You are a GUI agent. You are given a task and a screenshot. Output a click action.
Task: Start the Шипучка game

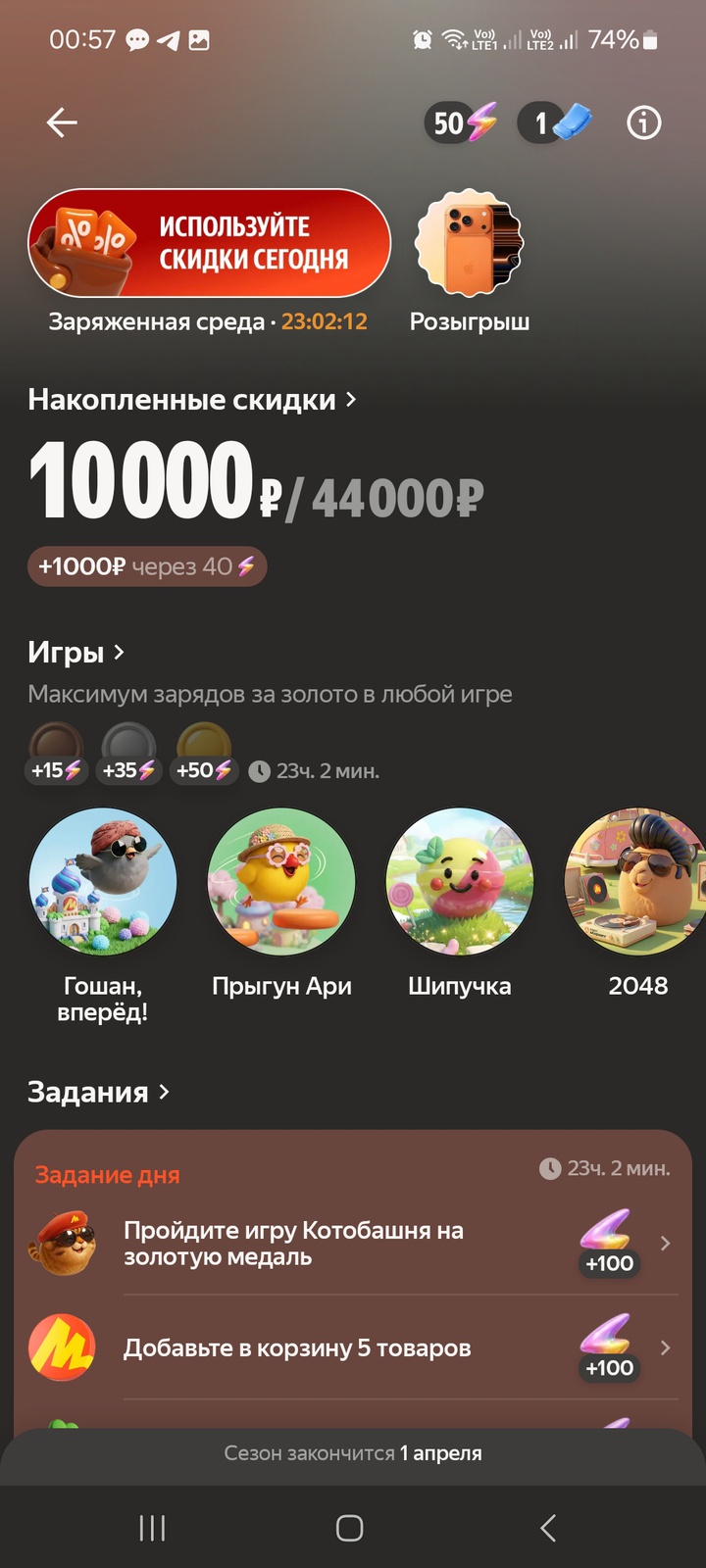460,882
